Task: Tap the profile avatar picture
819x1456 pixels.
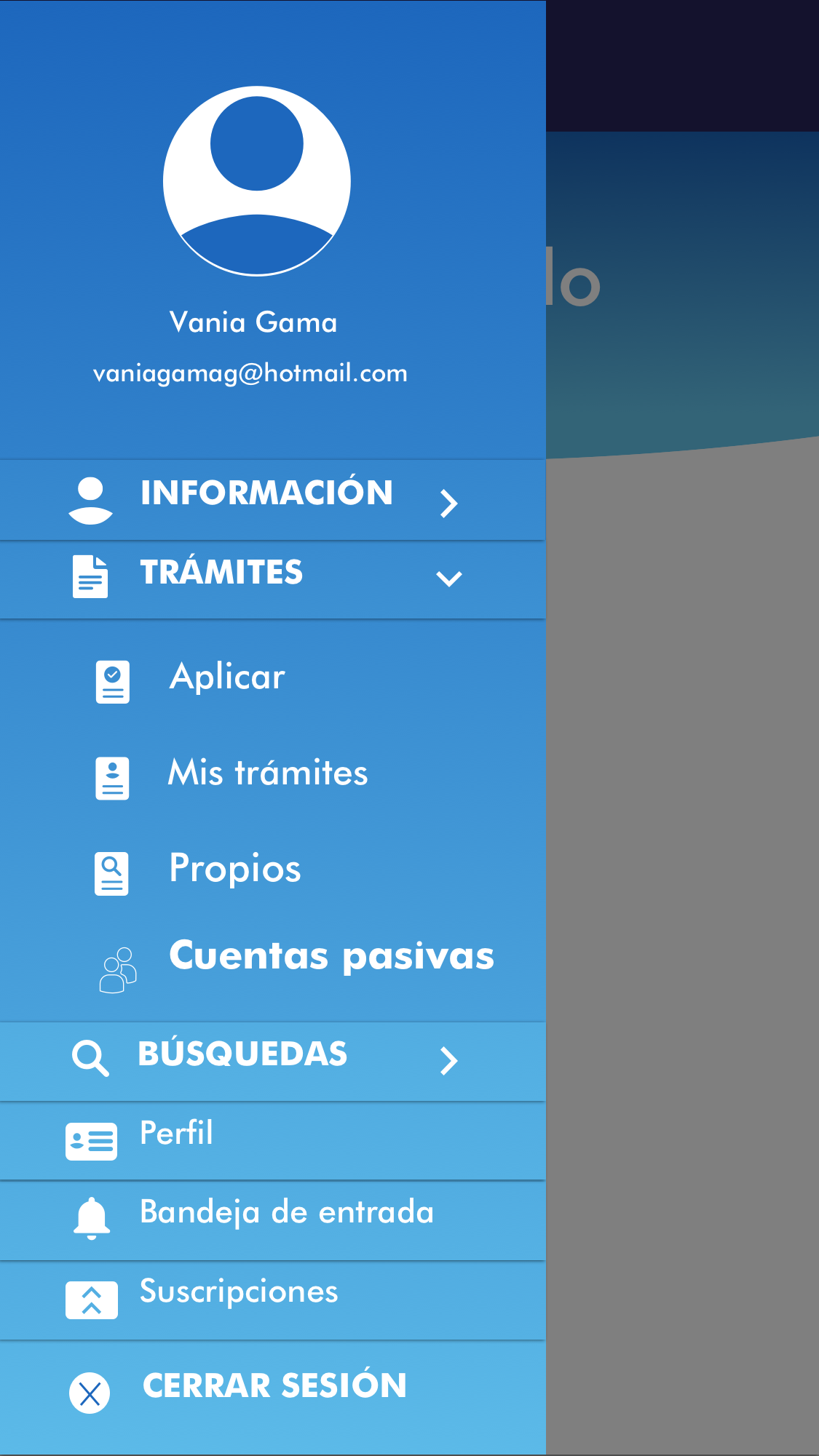Action: 257,180
